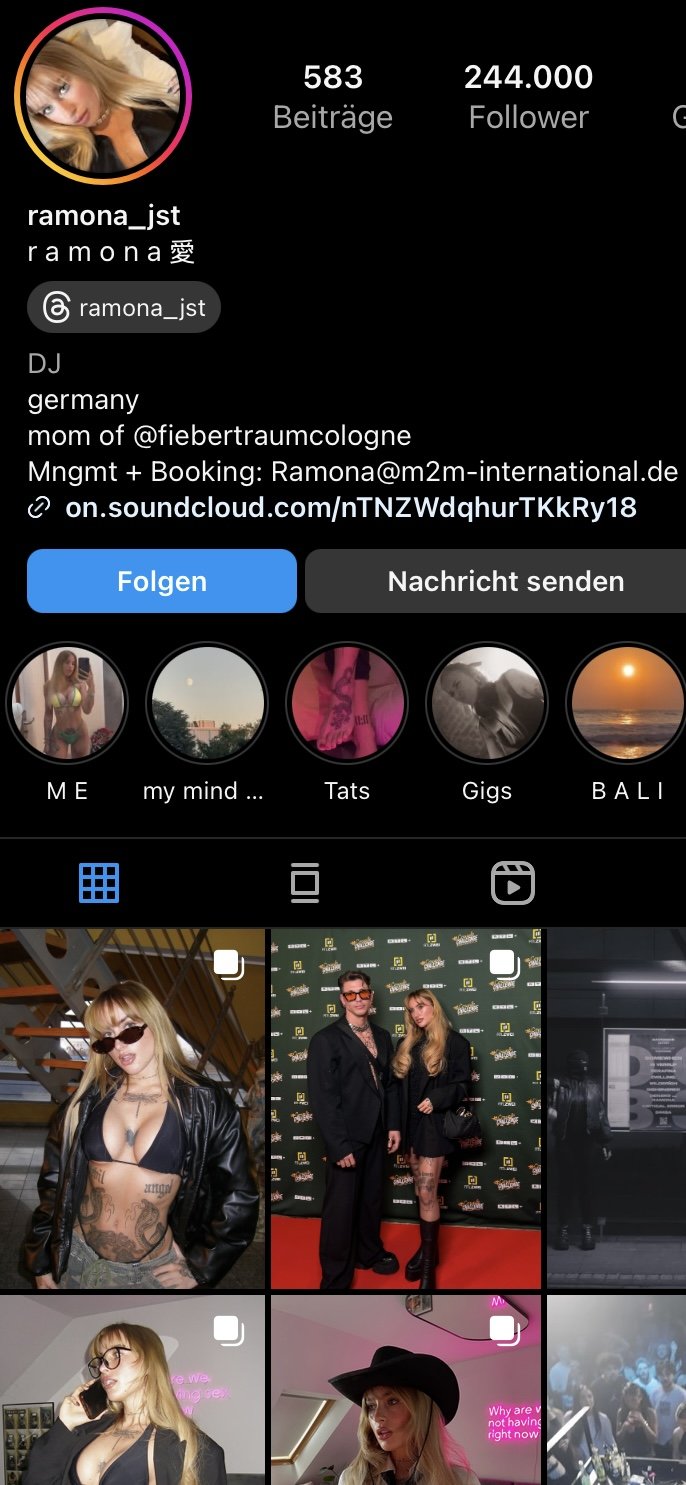Switch to the posts grid tab
This screenshot has height=1485, width=686.
click(99, 883)
